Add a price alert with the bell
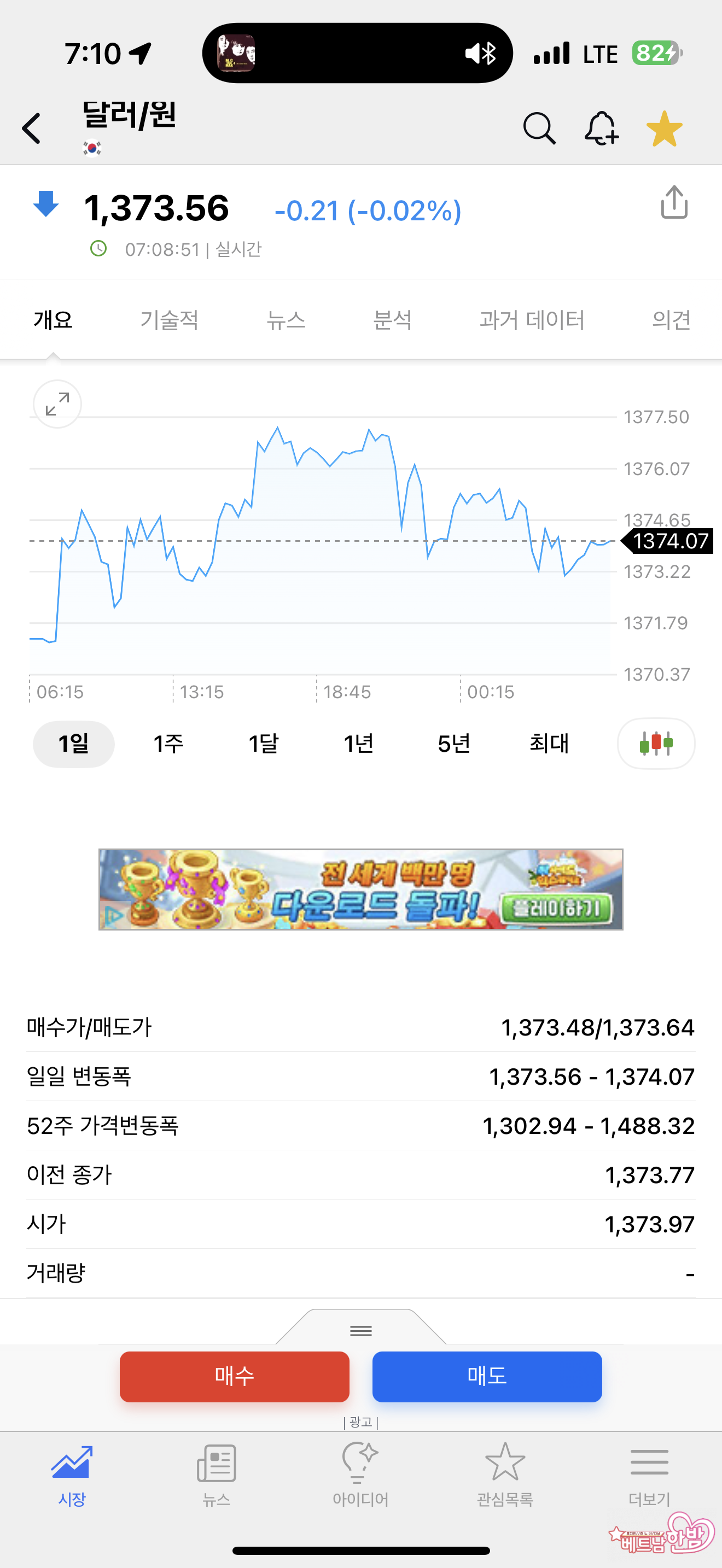 pos(602,128)
